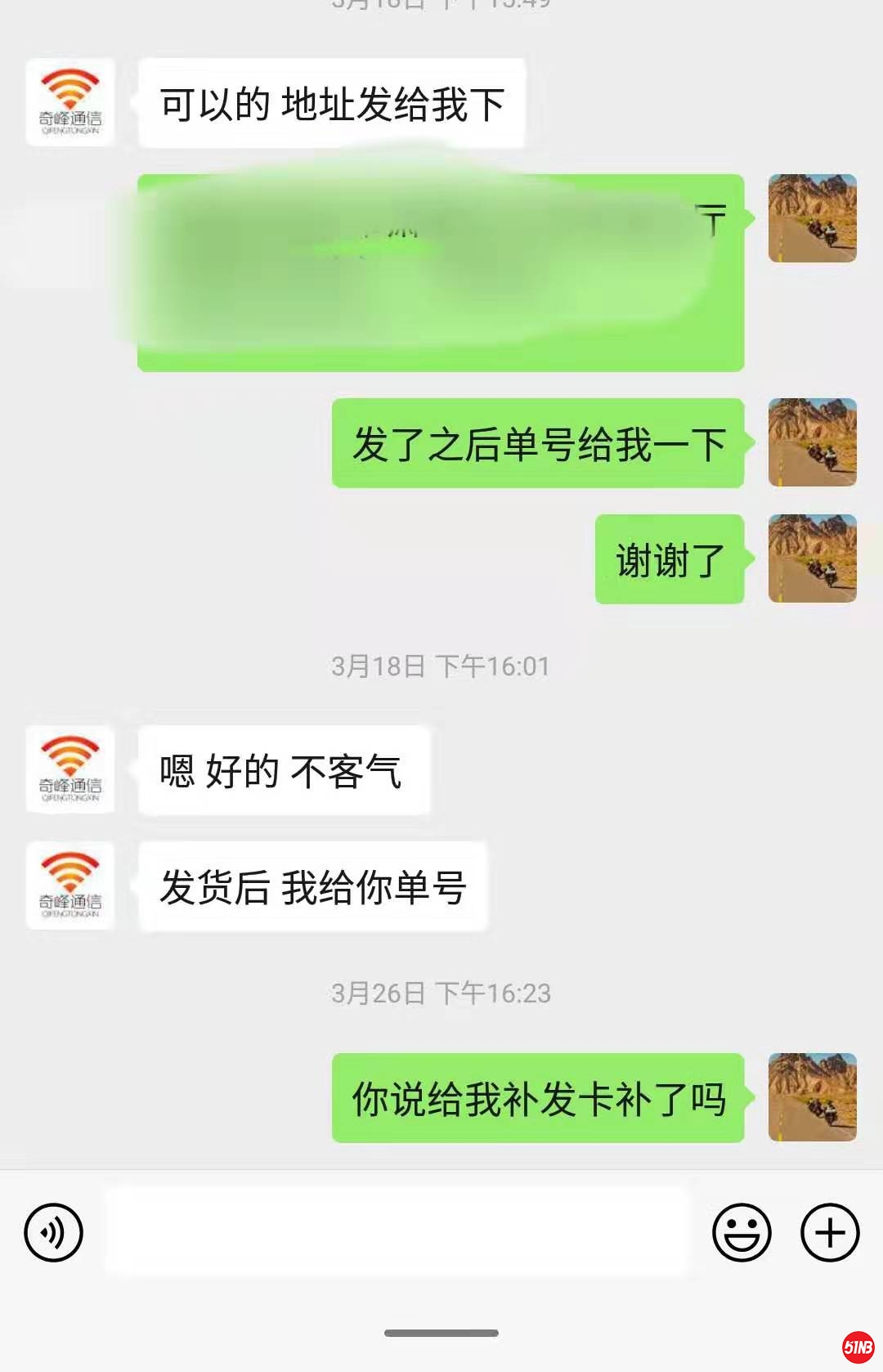883x1372 pixels.
Task: Open 奇峰通信 avatar beside "发货后 我给你单号"
Action: (70, 886)
